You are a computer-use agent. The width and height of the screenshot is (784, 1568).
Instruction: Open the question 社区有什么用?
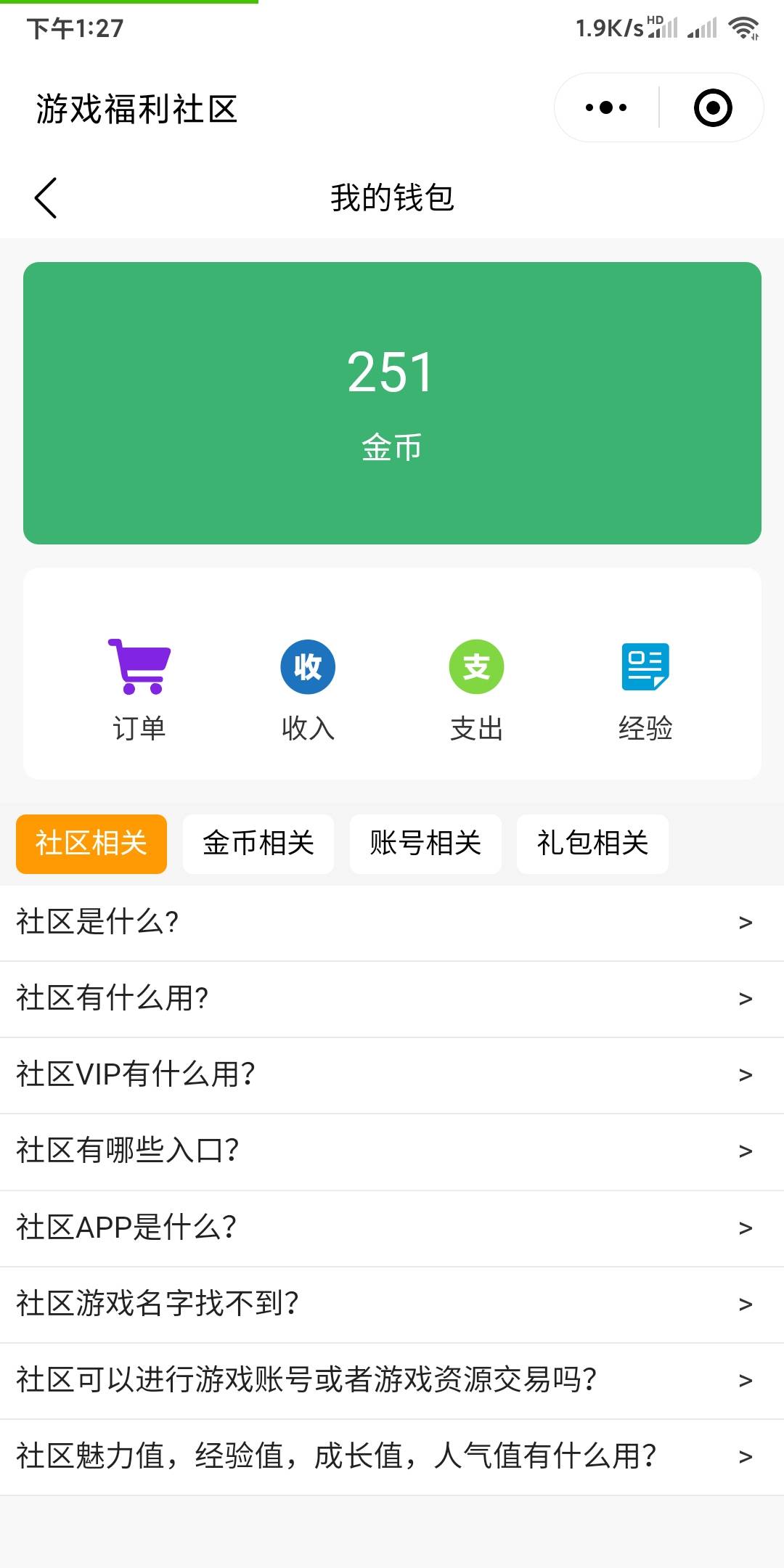coord(392,999)
